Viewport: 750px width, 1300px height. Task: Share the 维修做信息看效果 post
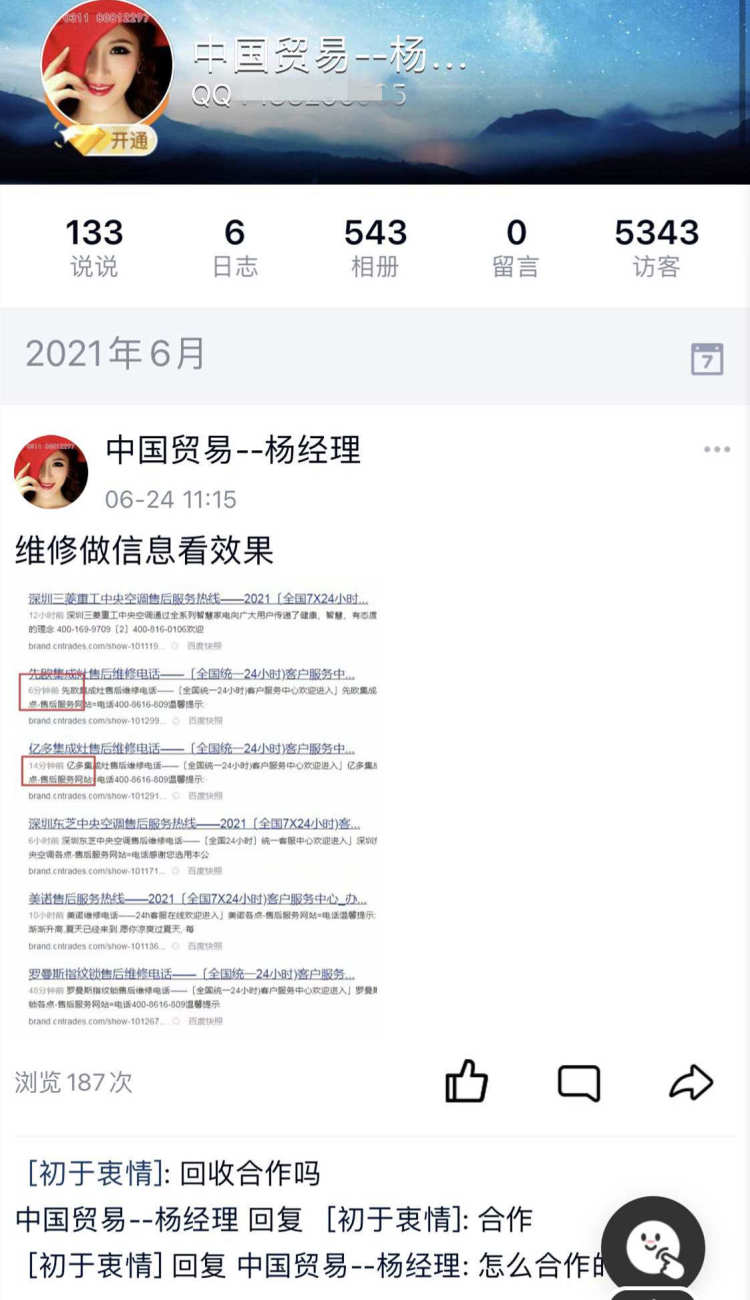click(691, 1081)
